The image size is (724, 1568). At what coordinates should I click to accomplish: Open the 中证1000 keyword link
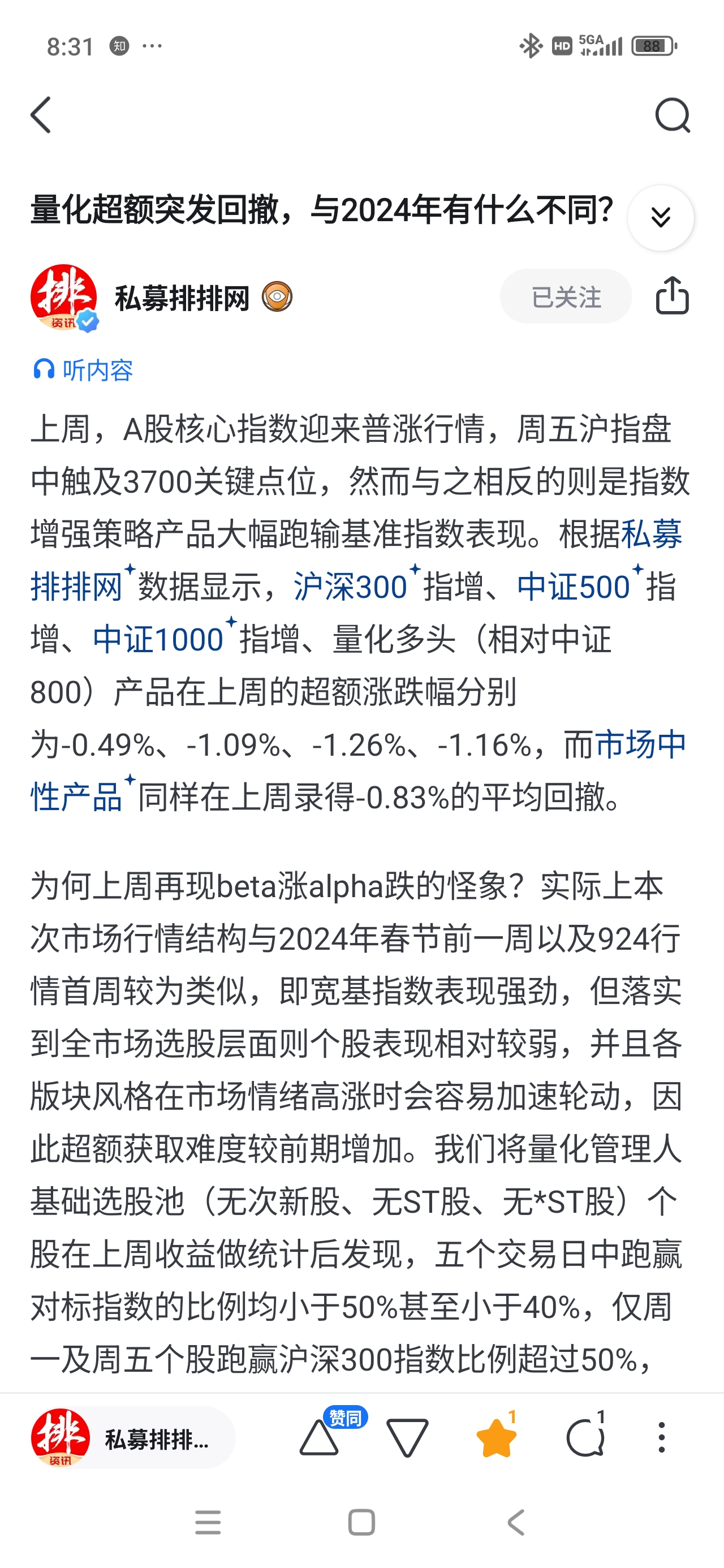click(158, 639)
